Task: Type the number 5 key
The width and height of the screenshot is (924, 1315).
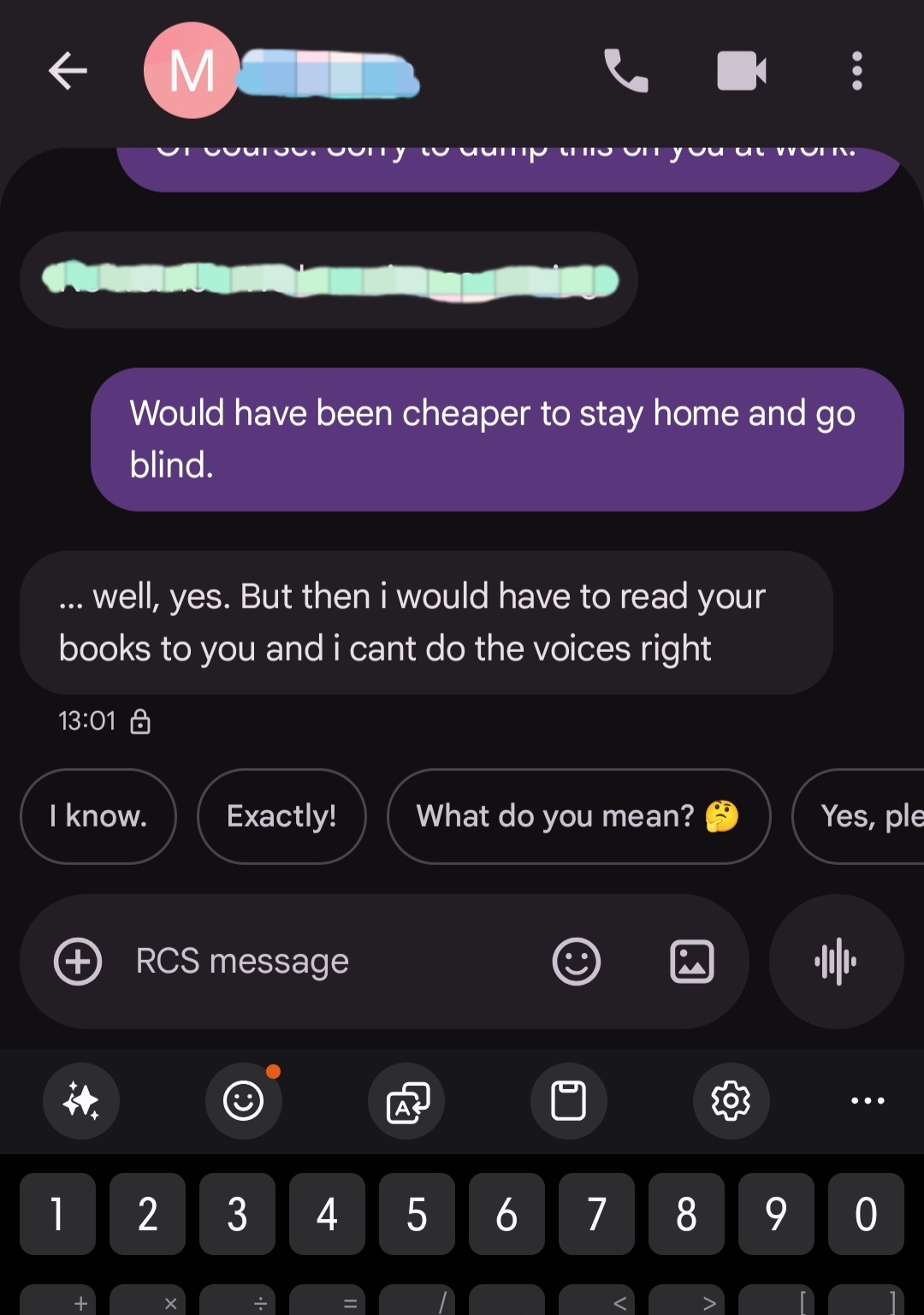Action: point(417,1214)
